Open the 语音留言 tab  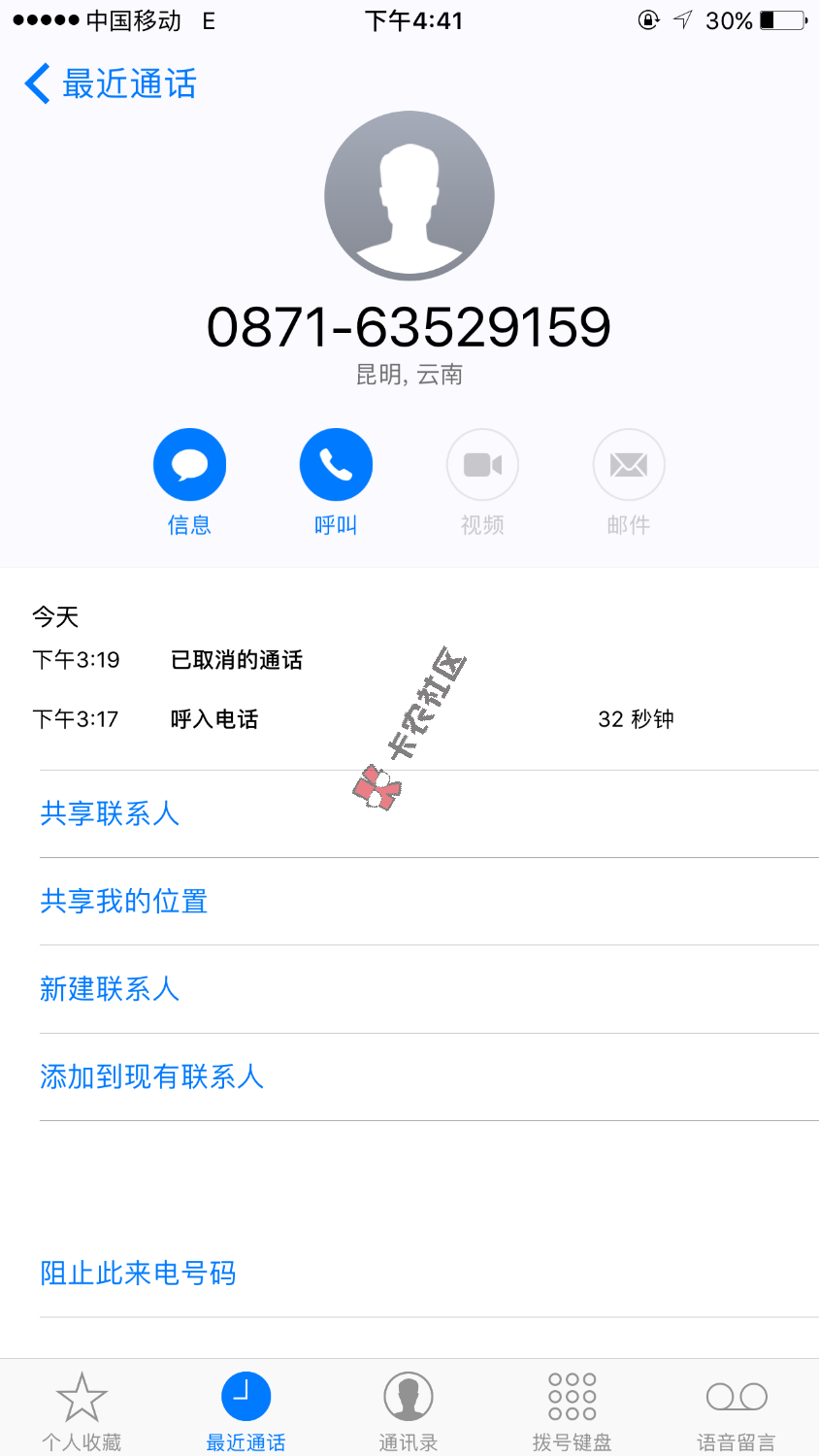737,1410
